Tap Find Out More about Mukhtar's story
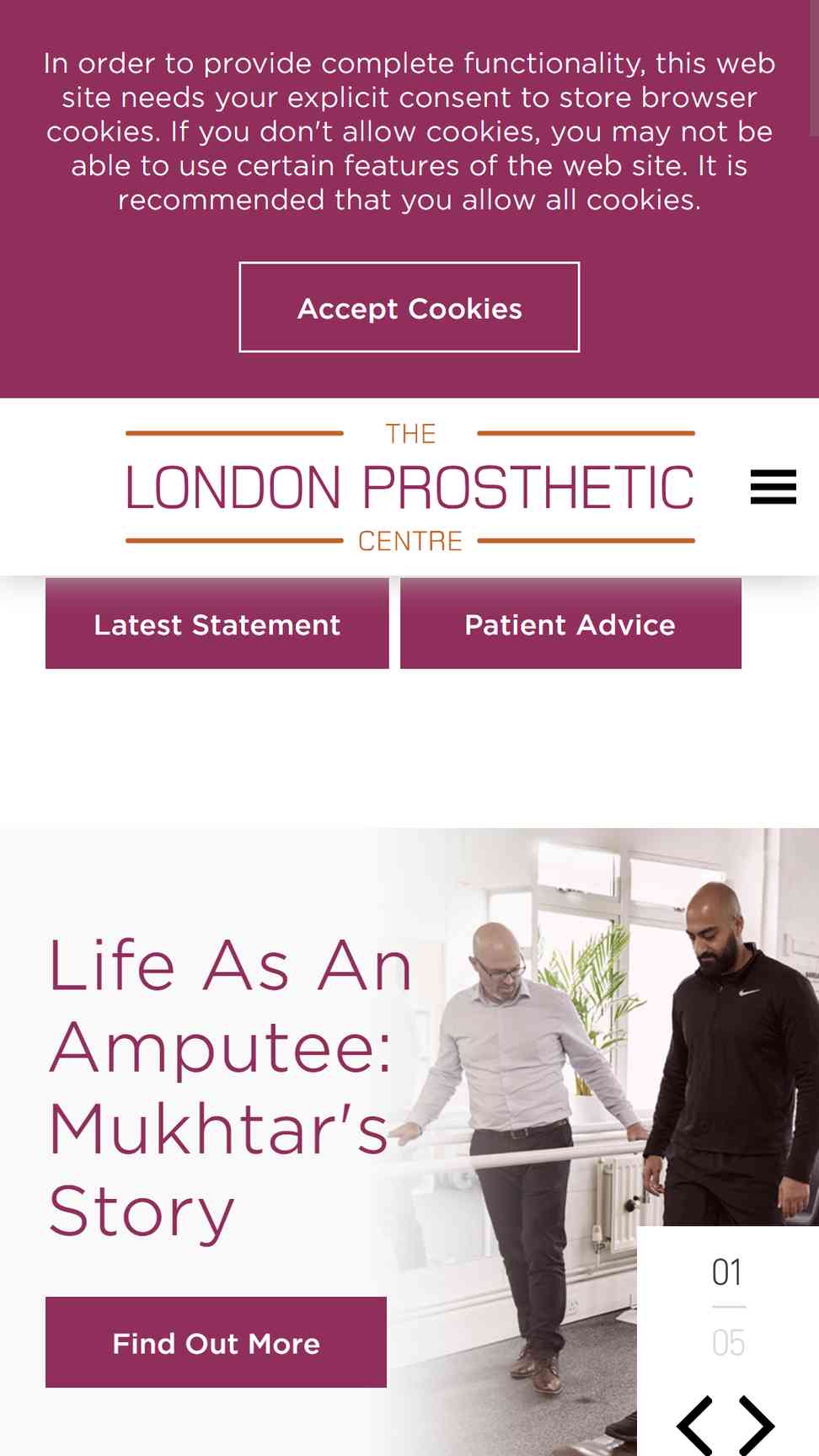 click(216, 1342)
